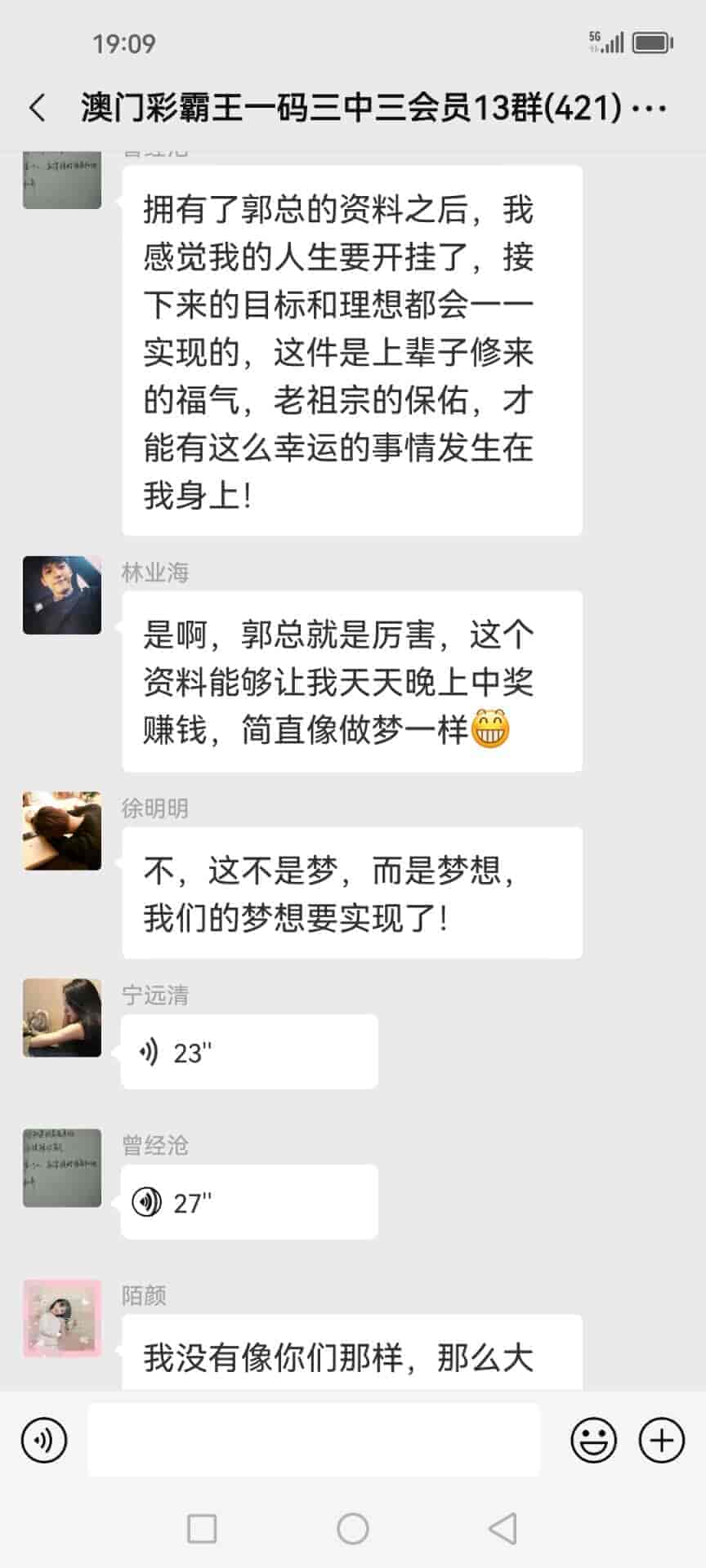
Task: Switch to voice input mode
Action: (x=44, y=1440)
